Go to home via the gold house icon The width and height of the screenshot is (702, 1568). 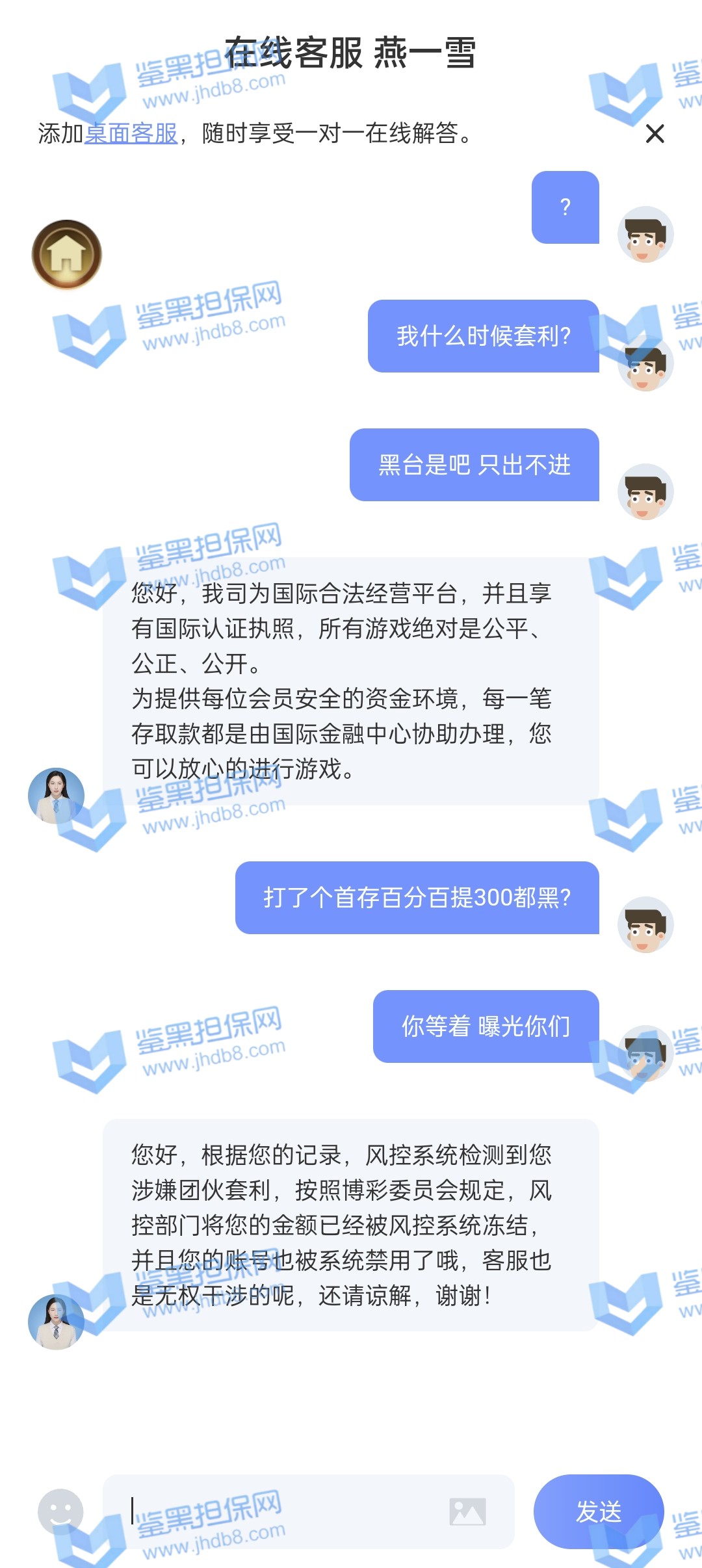click(x=67, y=255)
